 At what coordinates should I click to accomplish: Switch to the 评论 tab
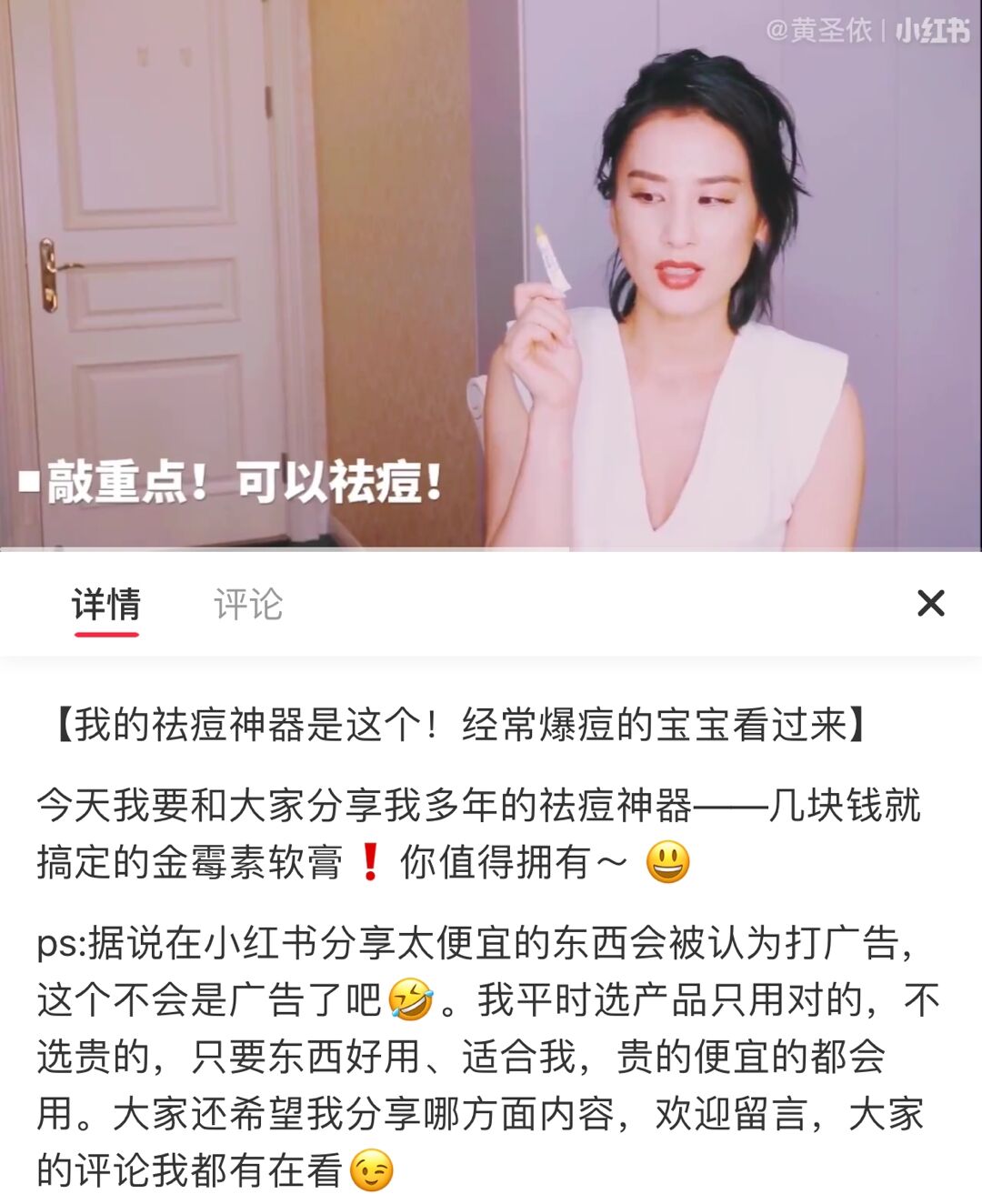point(248,604)
